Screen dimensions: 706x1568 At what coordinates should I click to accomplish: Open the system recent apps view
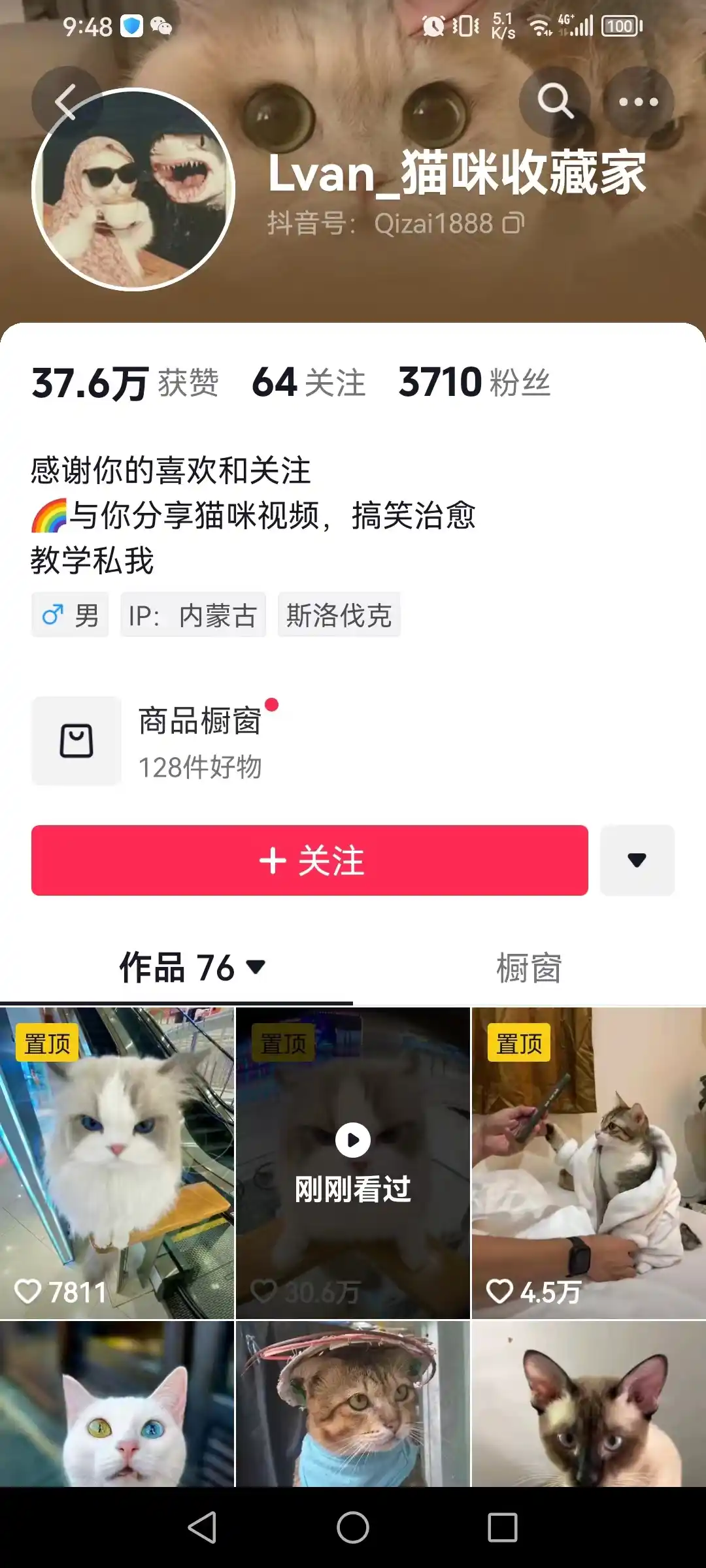pos(503,1527)
